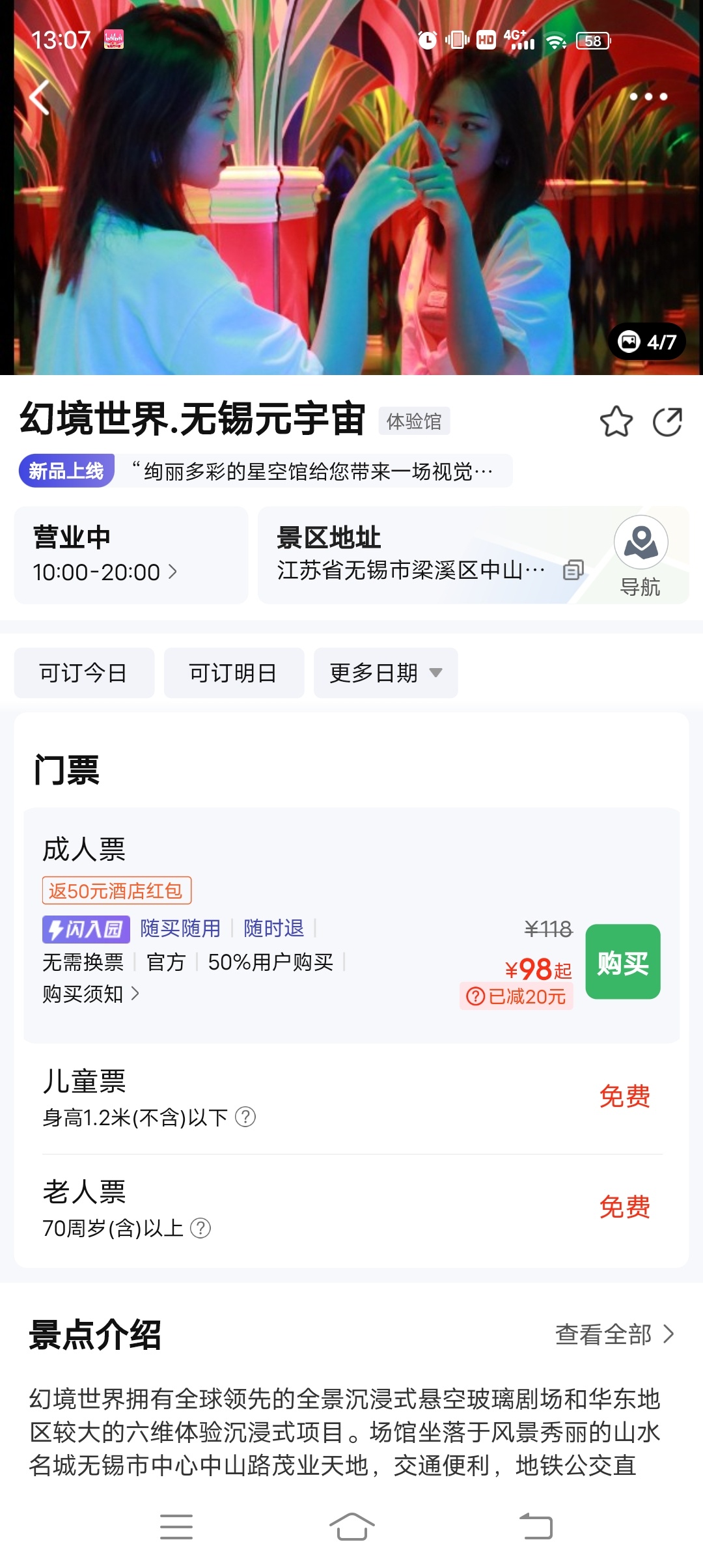Show child ticket height rule help icon
The image size is (703, 1568).
(x=245, y=1117)
